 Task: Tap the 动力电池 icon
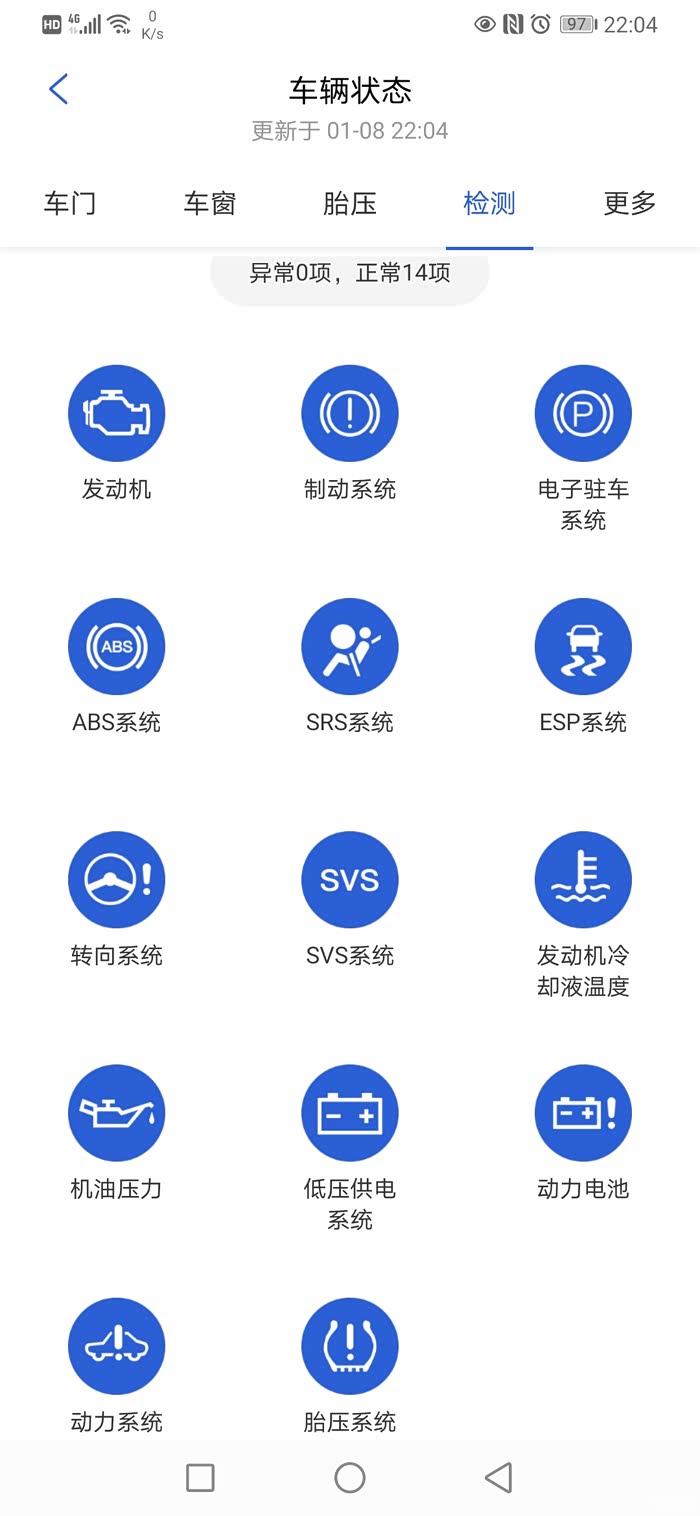(x=583, y=1113)
